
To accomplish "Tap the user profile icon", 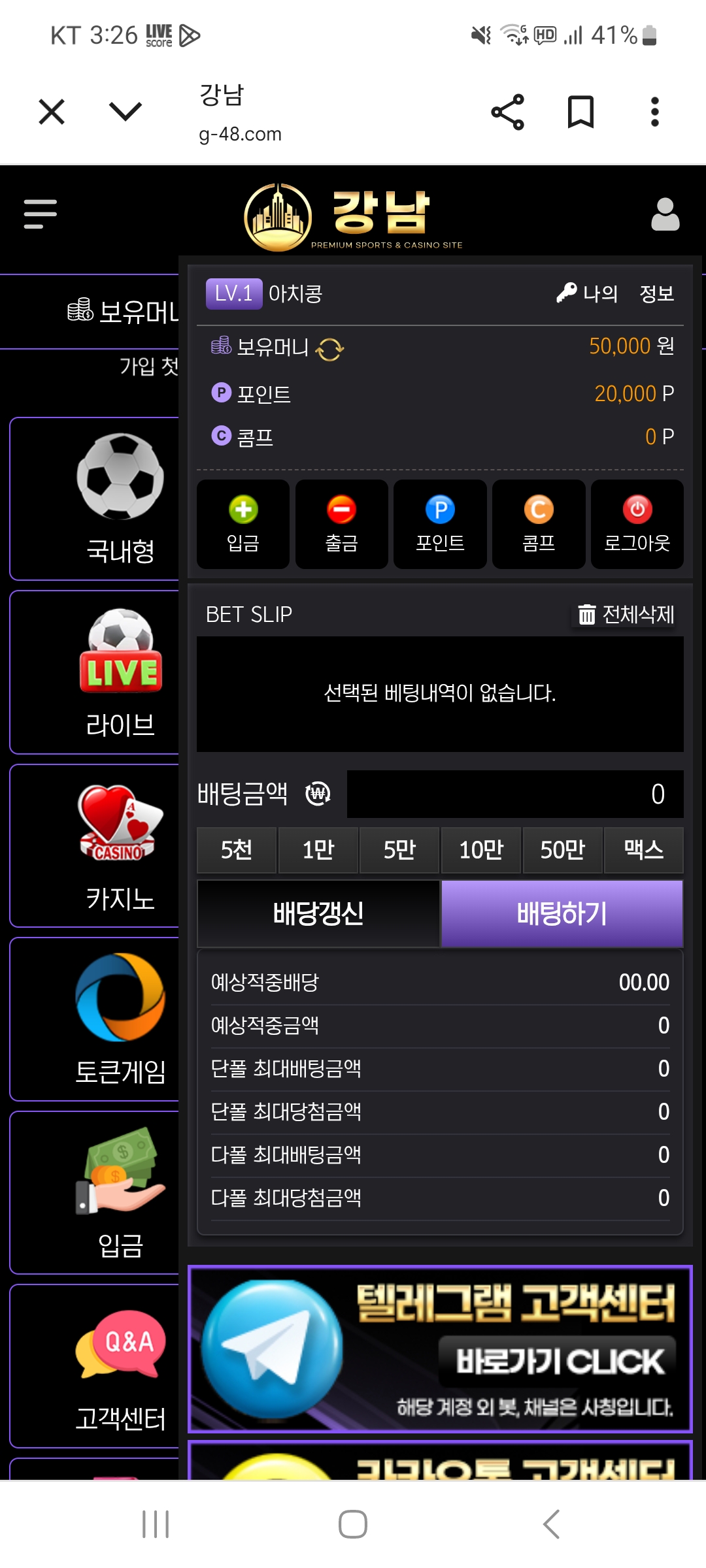I will [x=665, y=214].
